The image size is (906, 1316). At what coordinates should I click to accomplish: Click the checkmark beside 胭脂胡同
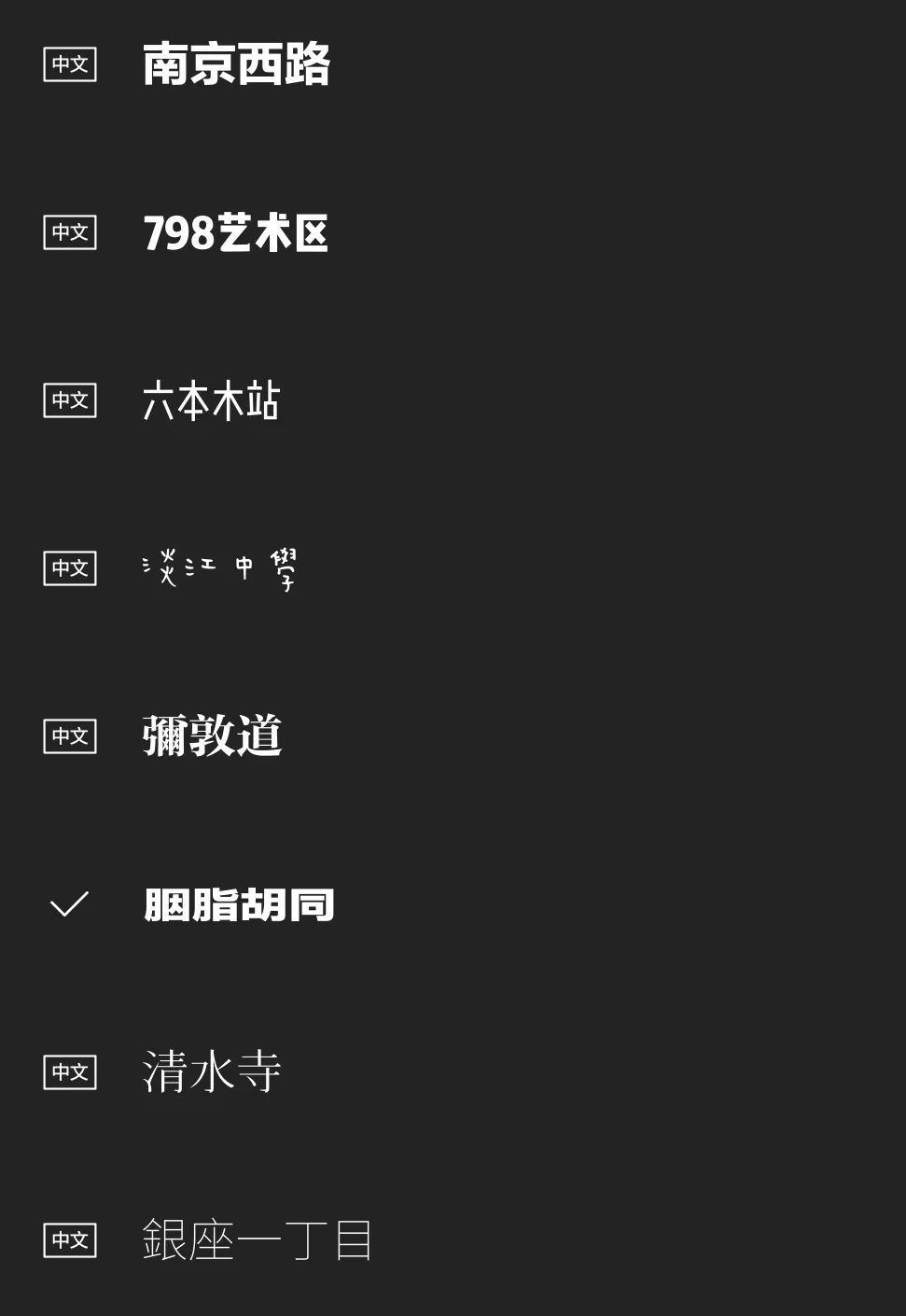pos(67,903)
